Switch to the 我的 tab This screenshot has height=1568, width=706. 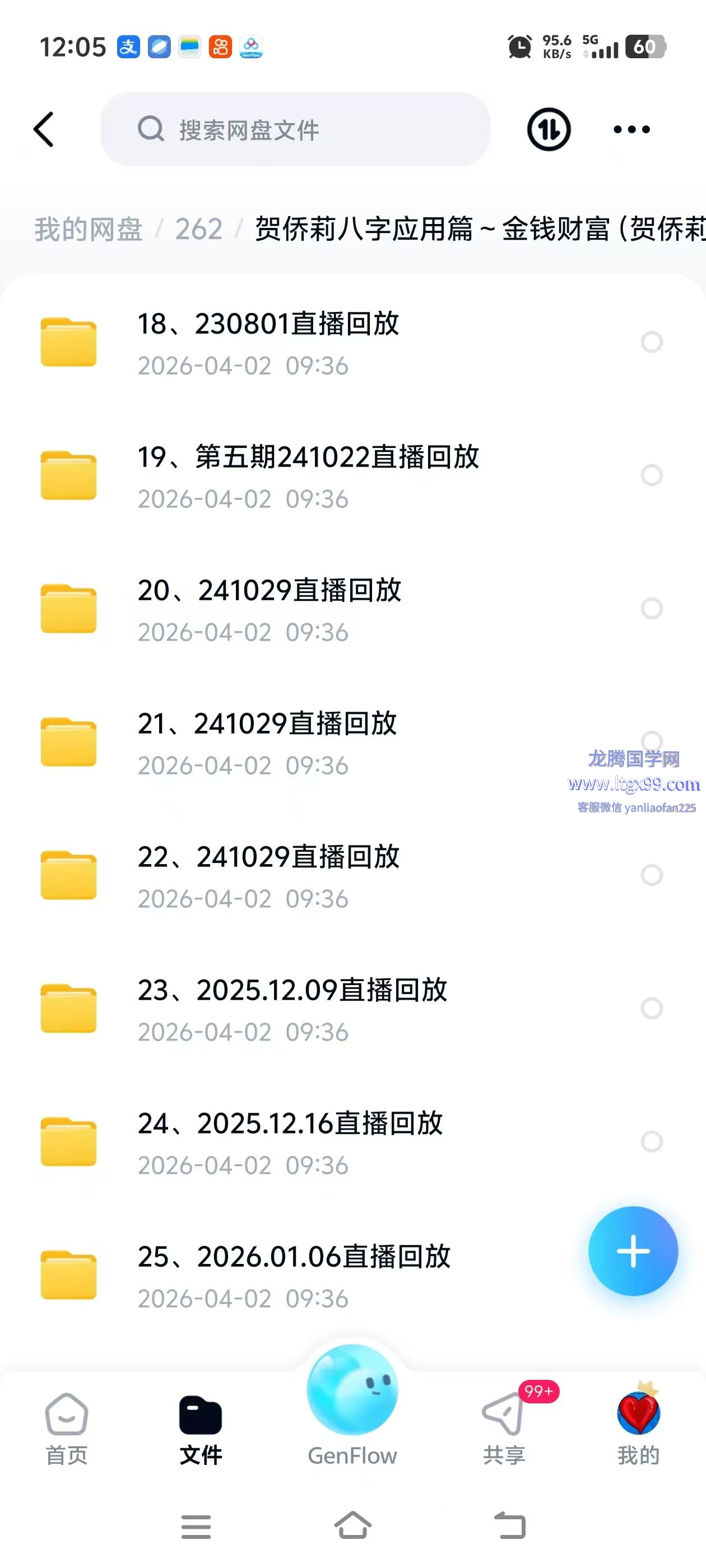[638, 1429]
